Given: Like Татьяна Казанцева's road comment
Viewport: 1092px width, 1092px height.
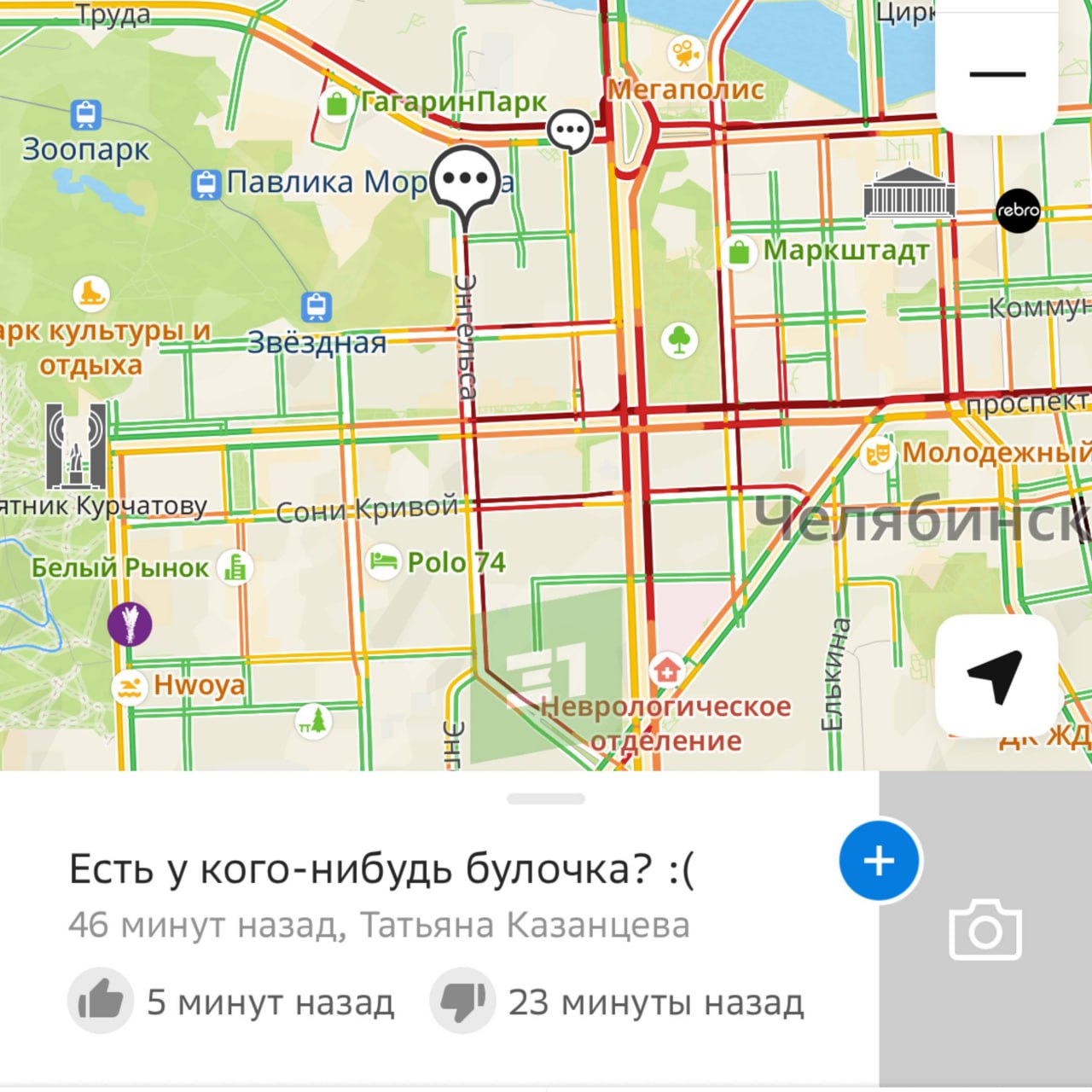Looking at the screenshot, I should (101, 1001).
